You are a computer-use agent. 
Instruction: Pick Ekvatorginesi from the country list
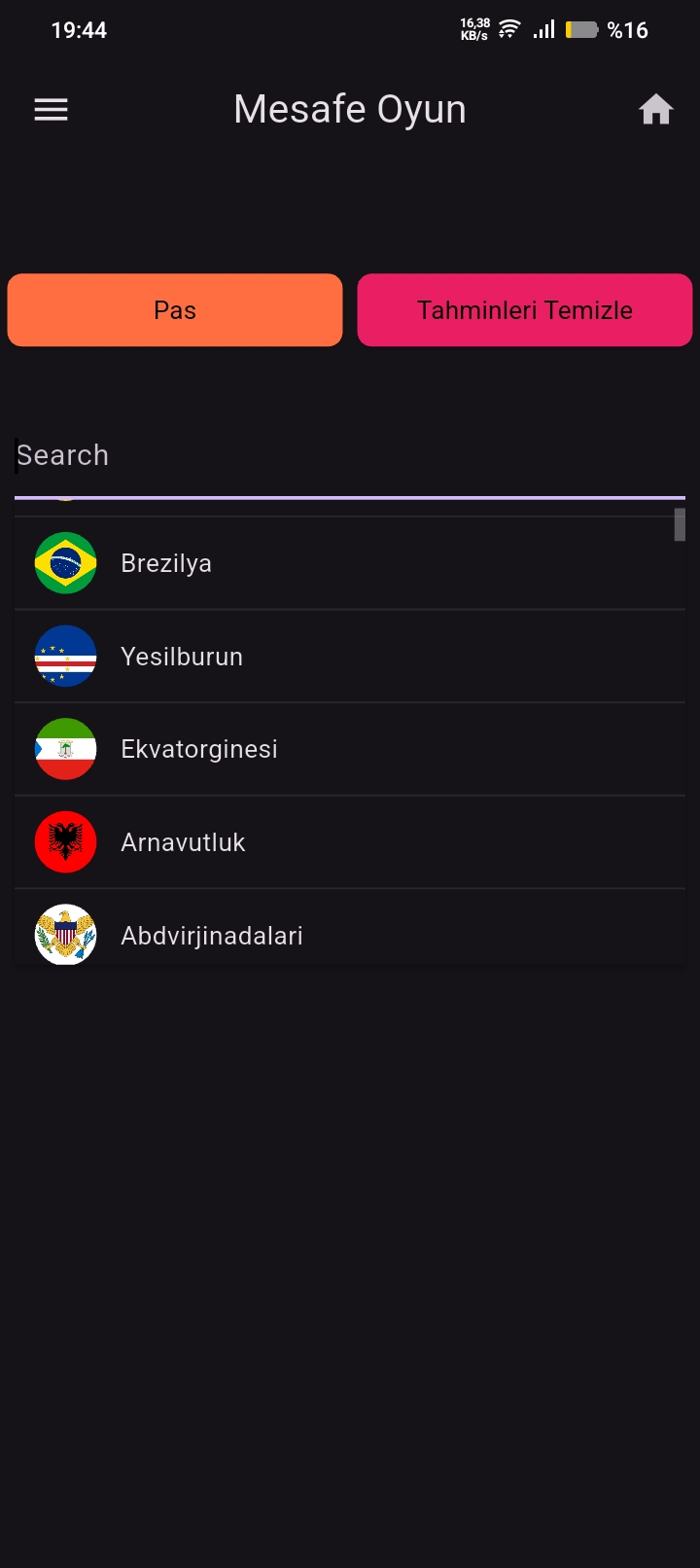[350, 749]
